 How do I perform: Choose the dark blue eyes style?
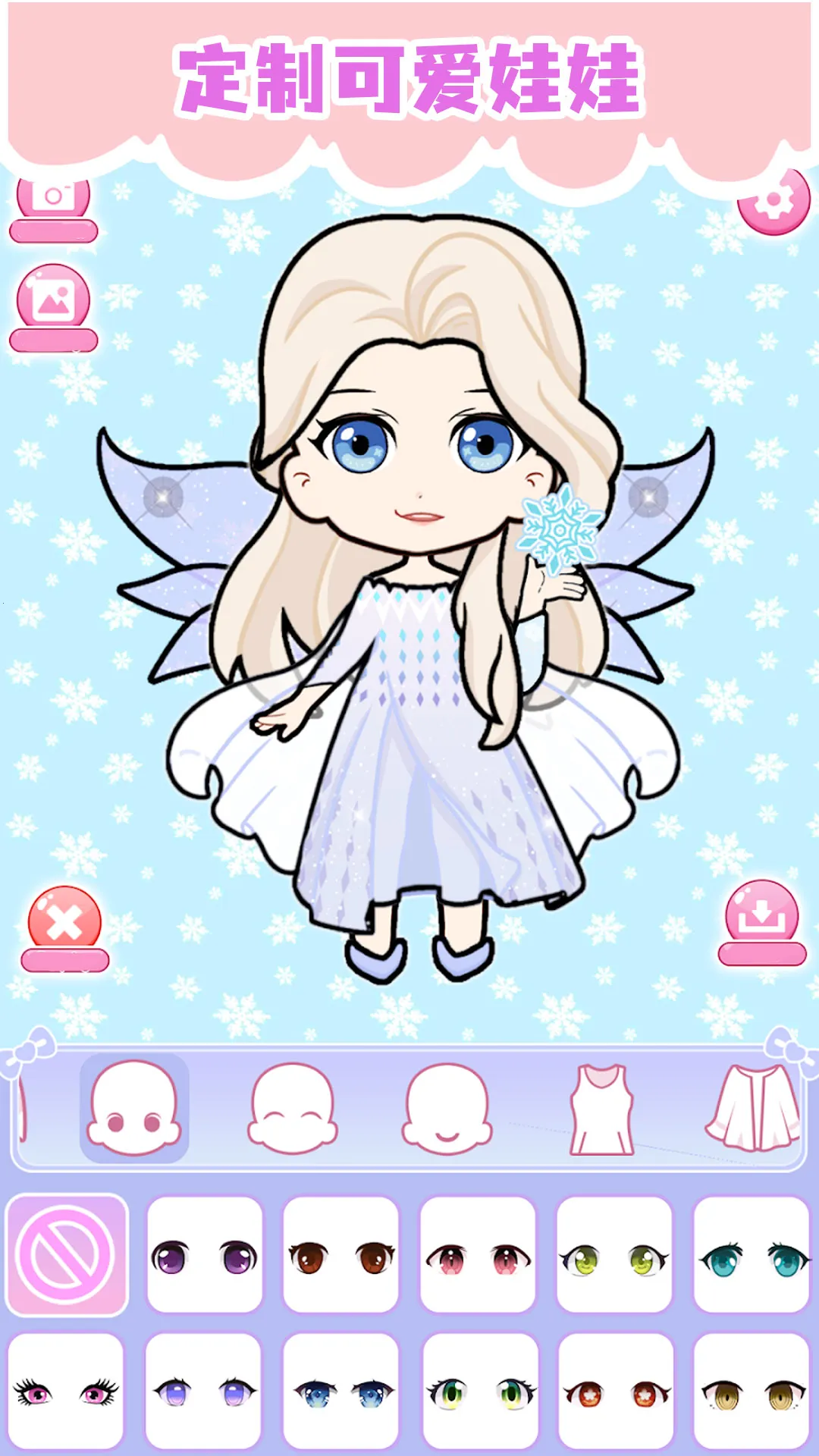pos(341,1392)
